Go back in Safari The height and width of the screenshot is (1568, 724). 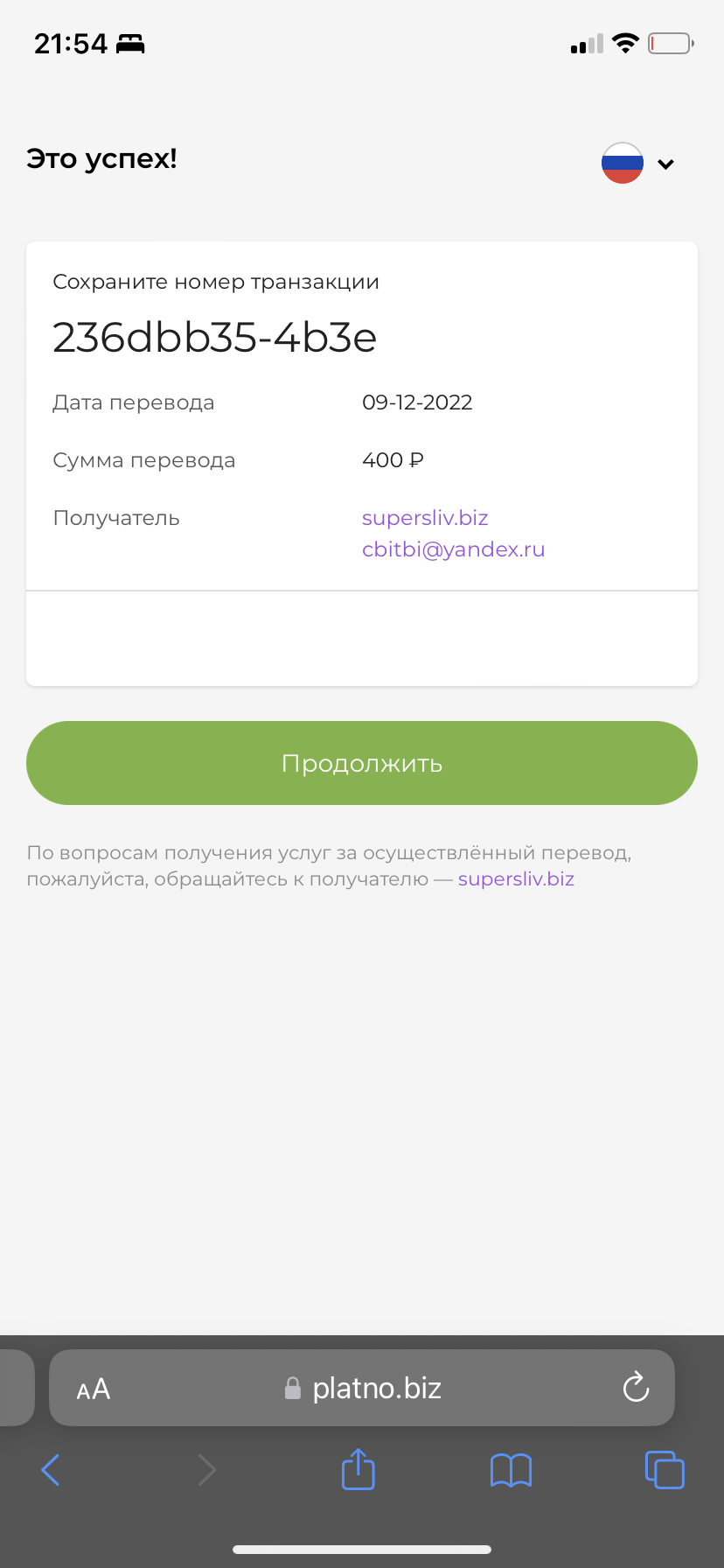point(51,1470)
